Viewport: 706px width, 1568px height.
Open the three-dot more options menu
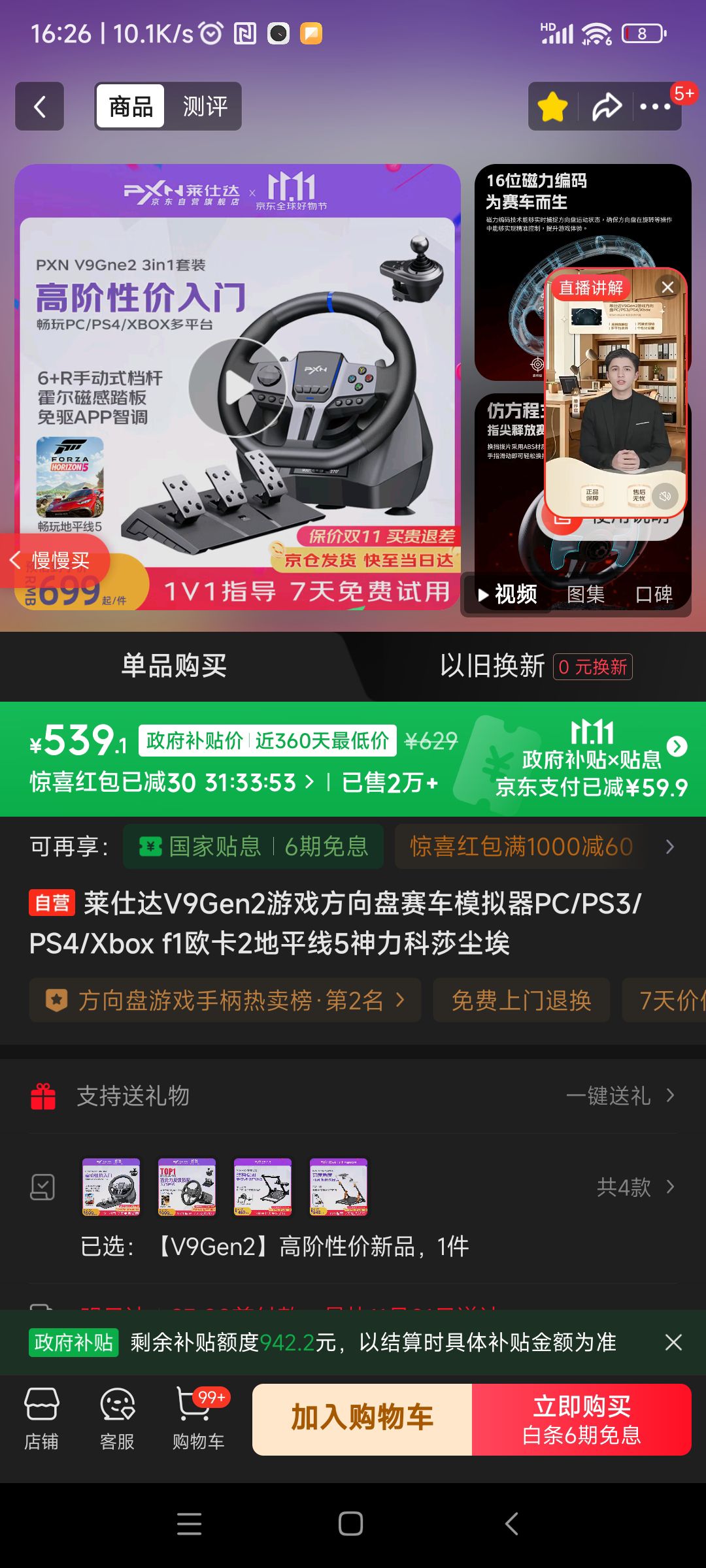click(656, 106)
